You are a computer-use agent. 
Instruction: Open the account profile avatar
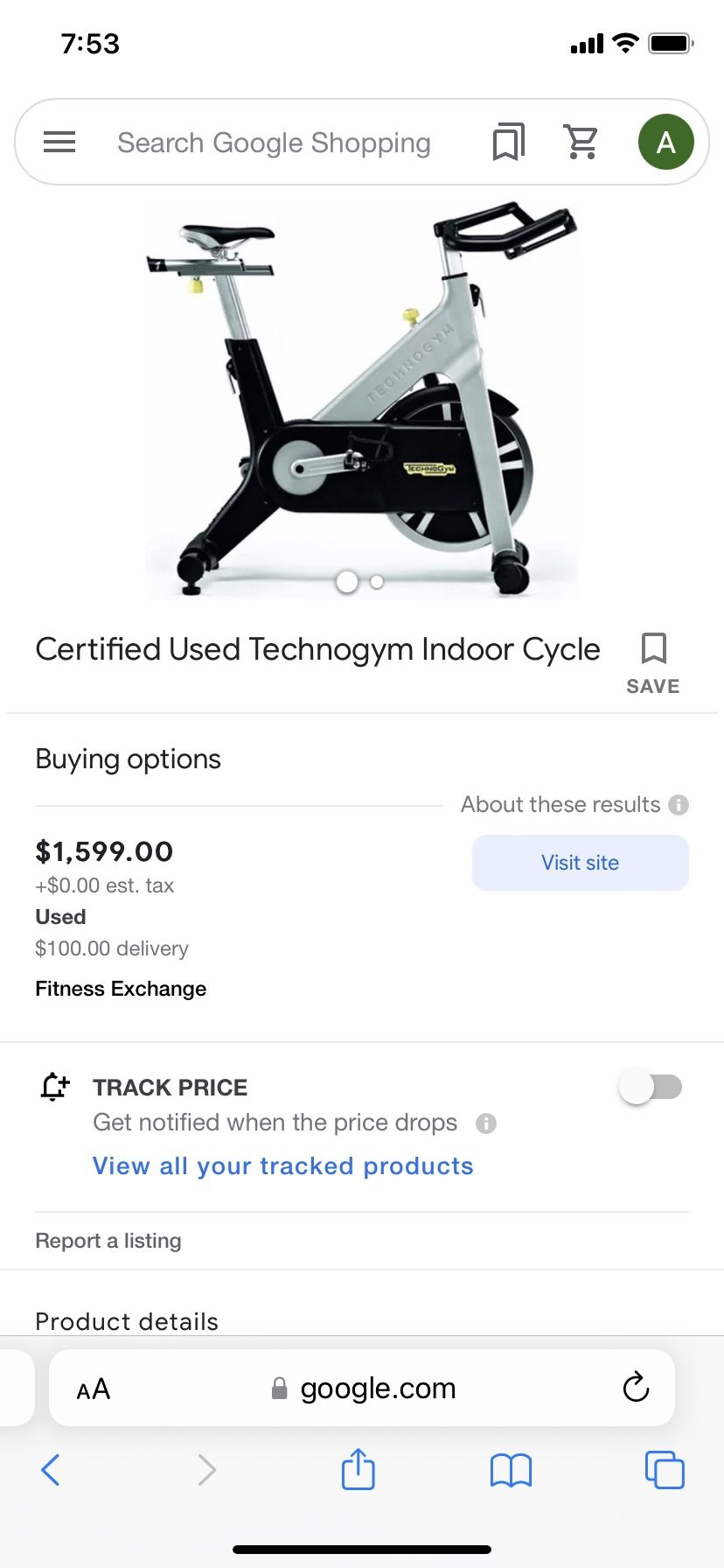[x=665, y=142]
